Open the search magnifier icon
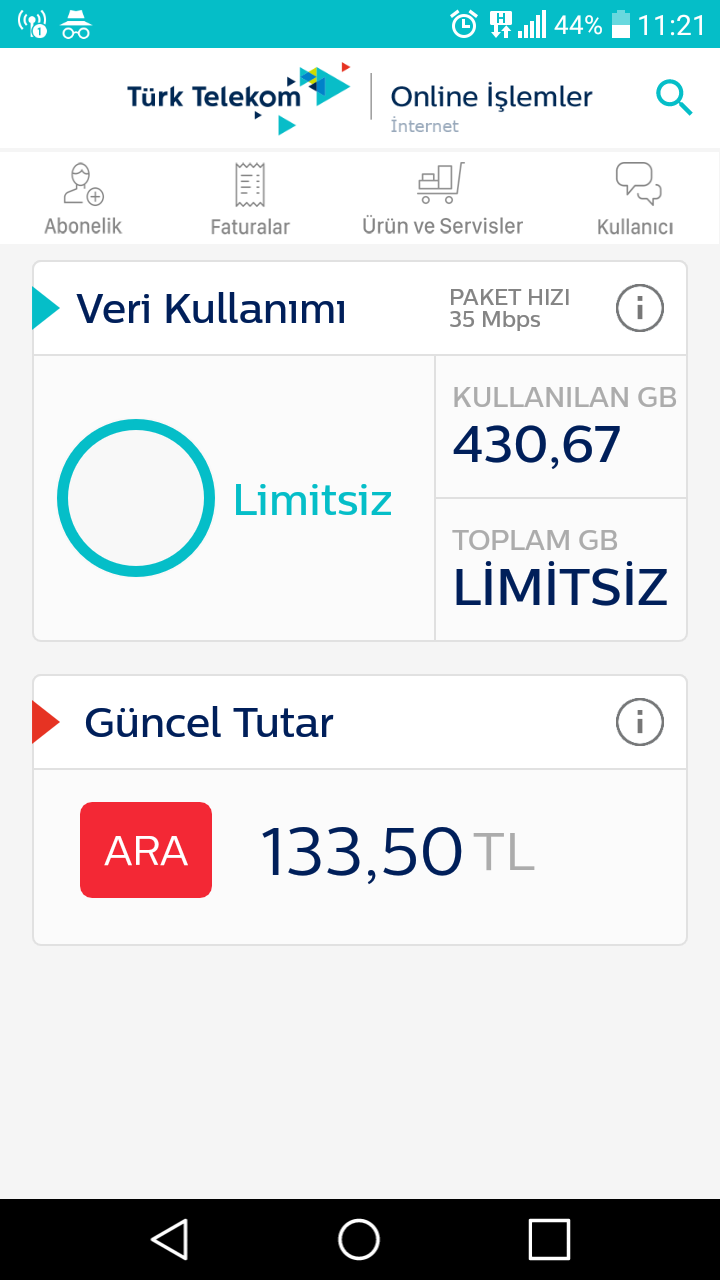Viewport: 720px width, 1280px height. pos(674,98)
